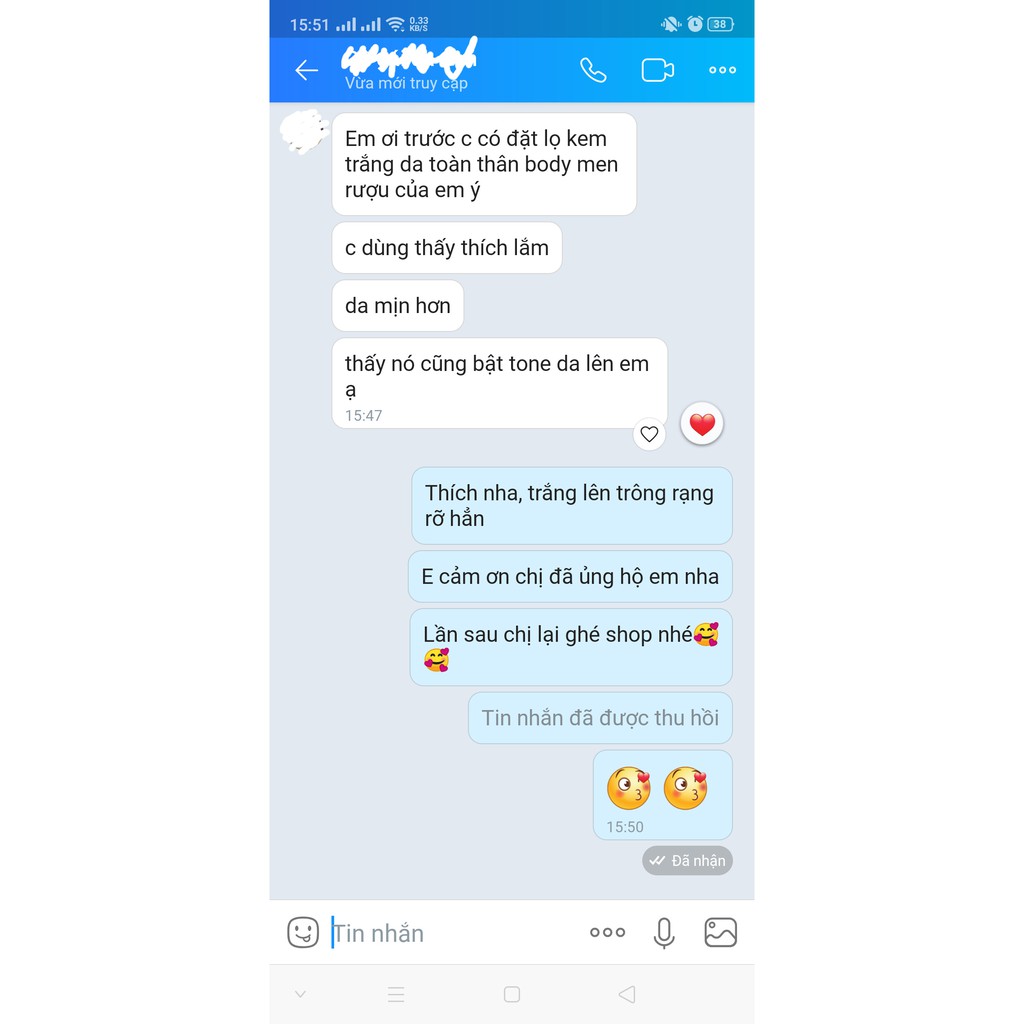Focus the Tin nhắn message field

pos(450,933)
